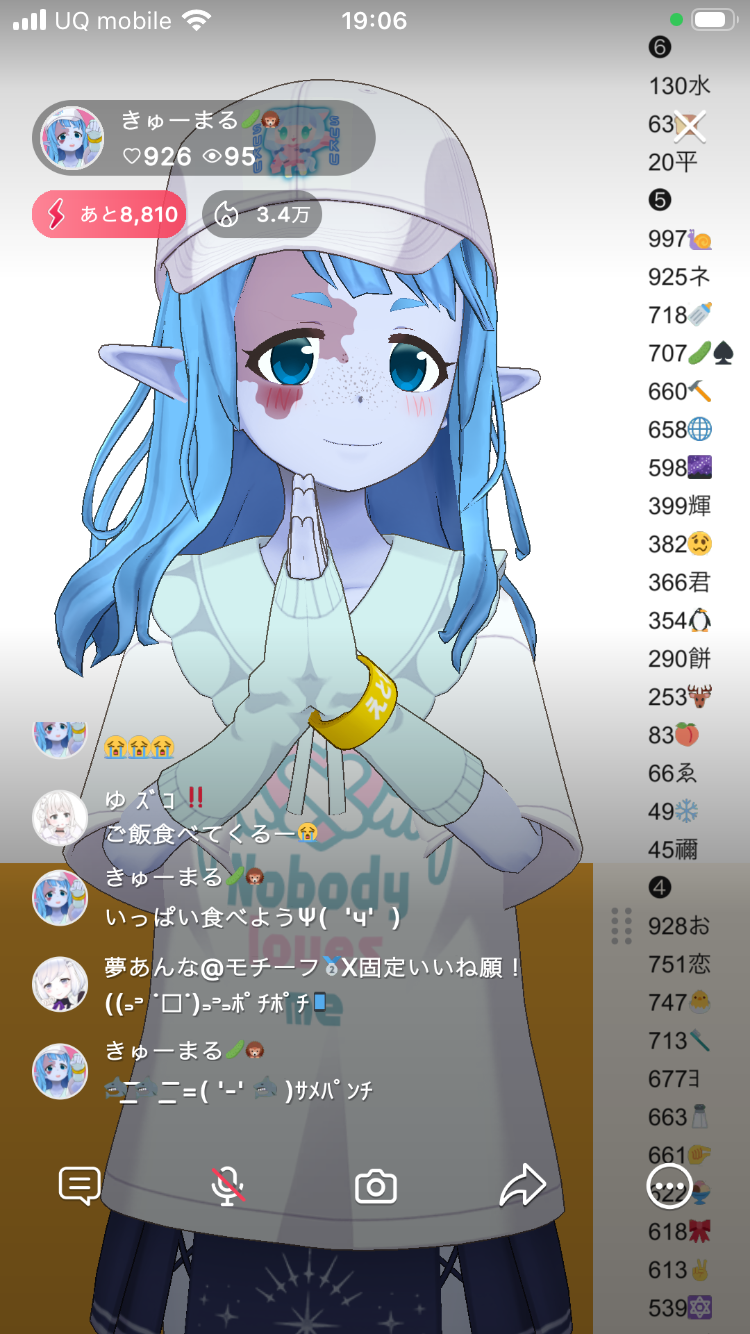Open ゆズコ's avatar in the comments
Viewport: 750px width, 1334px height.
coord(60,818)
